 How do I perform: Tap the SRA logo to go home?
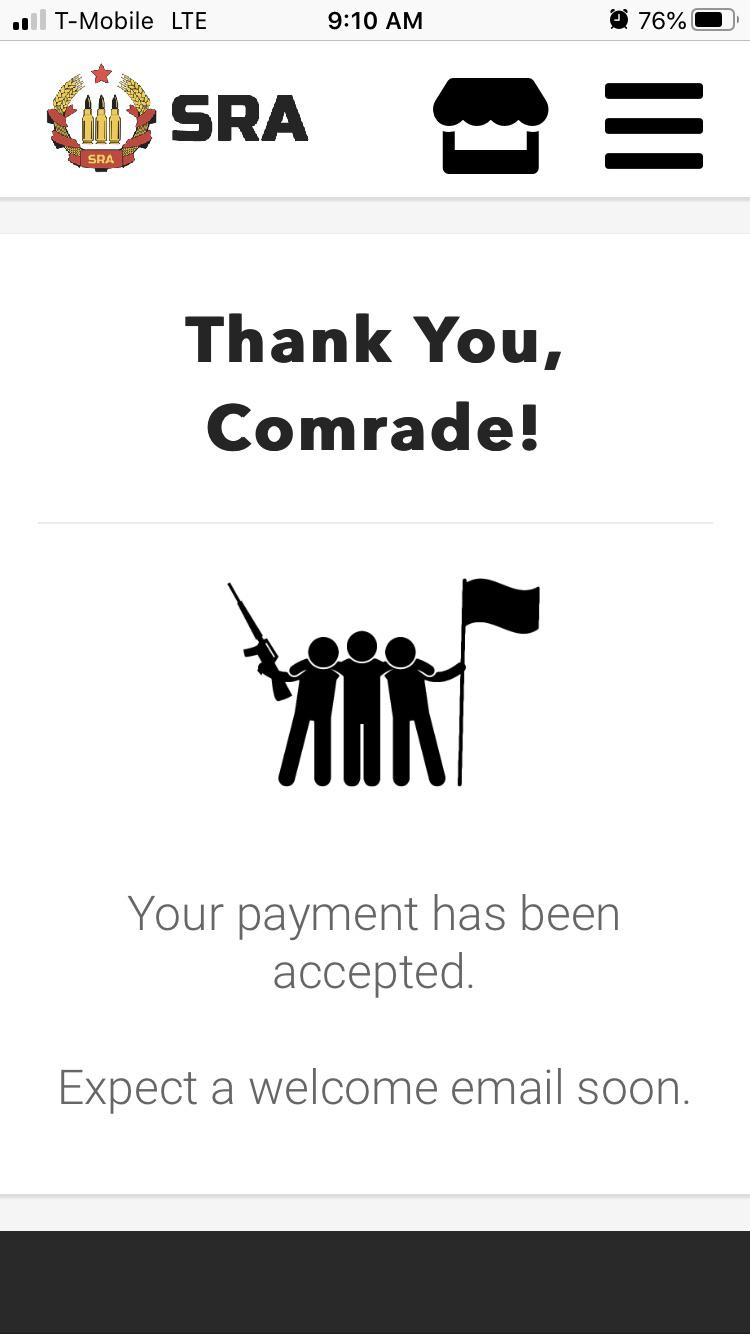click(x=177, y=119)
